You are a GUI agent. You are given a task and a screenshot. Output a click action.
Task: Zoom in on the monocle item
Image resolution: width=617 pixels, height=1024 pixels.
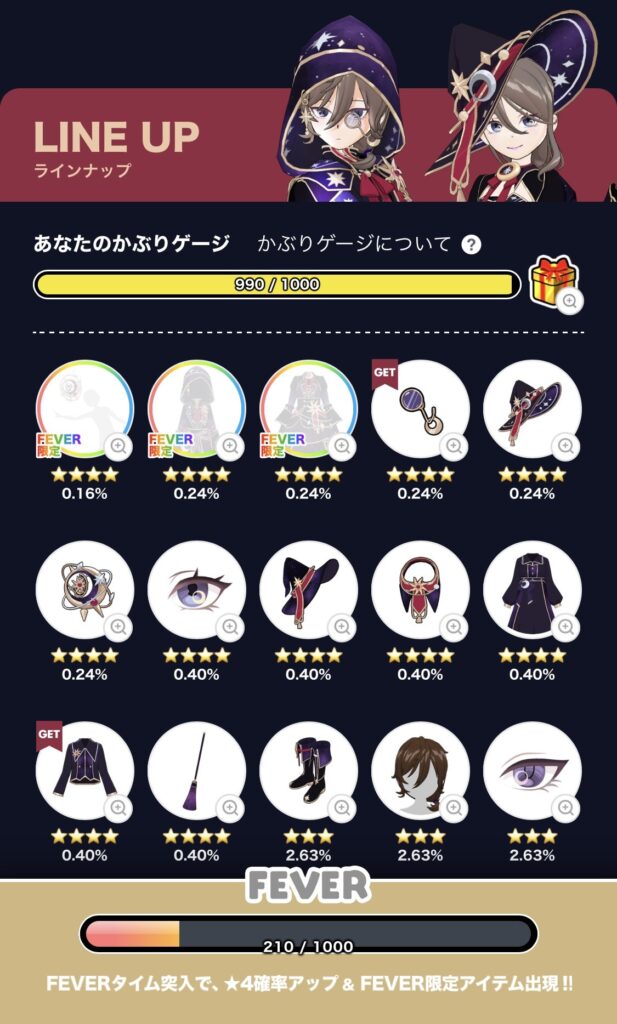456,445
